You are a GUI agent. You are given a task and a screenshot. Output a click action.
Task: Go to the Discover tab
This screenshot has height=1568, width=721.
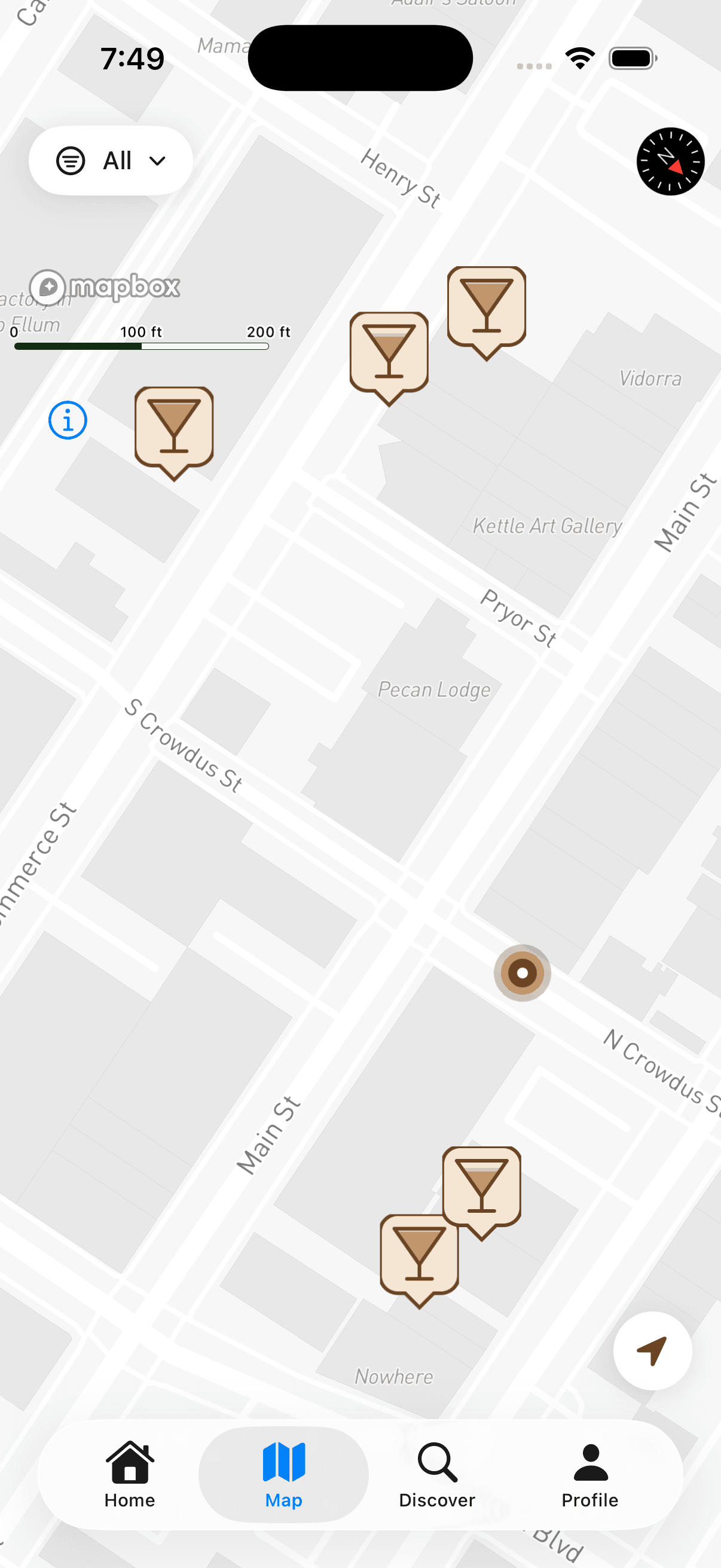click(437, 1474)
